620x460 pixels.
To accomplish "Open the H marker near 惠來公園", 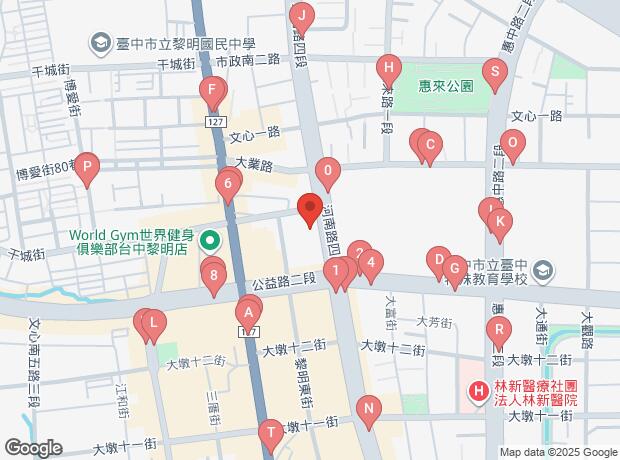I will pyautogui.click(x=389, y=69).
